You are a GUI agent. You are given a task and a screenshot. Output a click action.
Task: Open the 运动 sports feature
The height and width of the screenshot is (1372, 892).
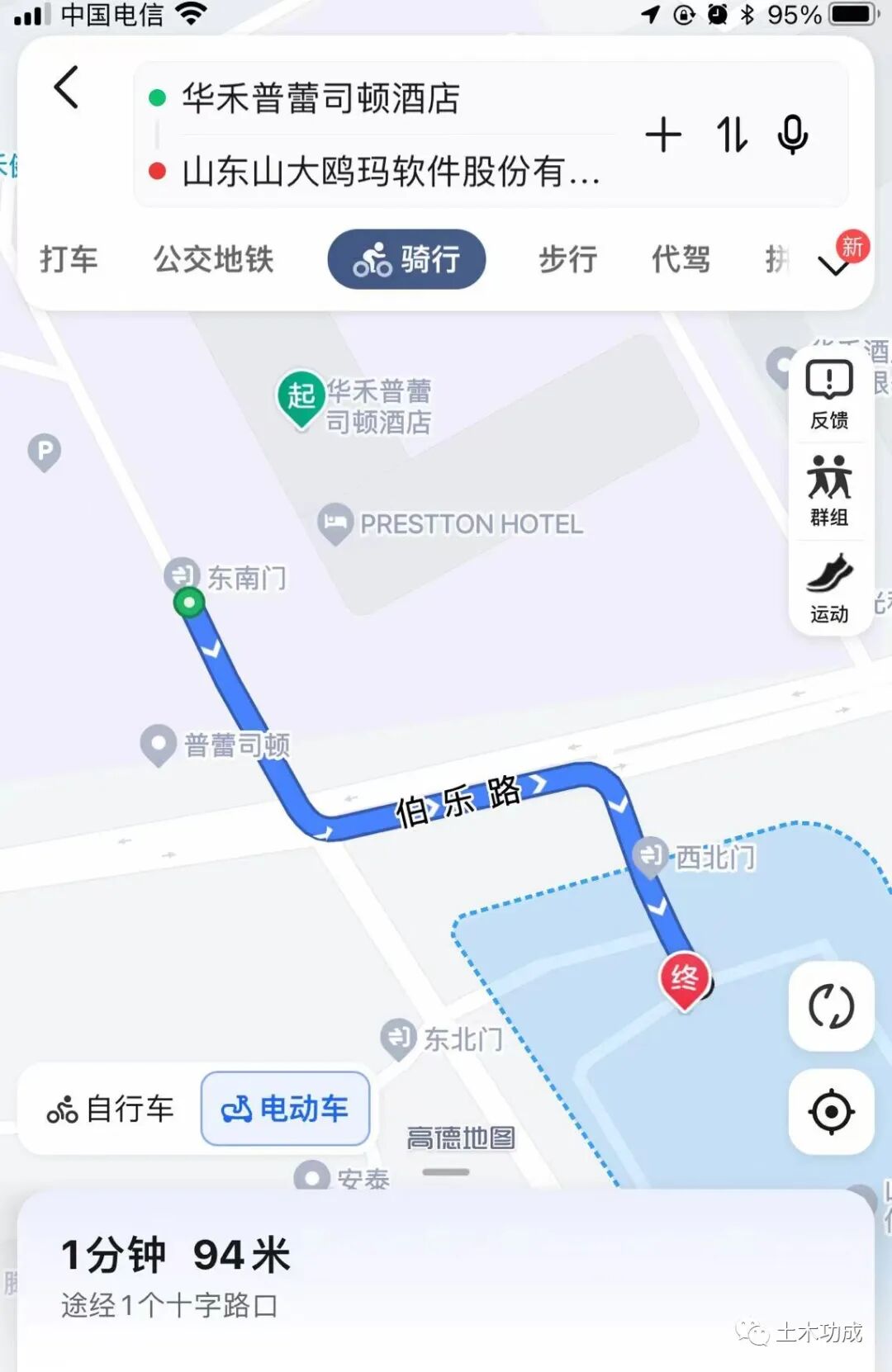click(829, 589)
